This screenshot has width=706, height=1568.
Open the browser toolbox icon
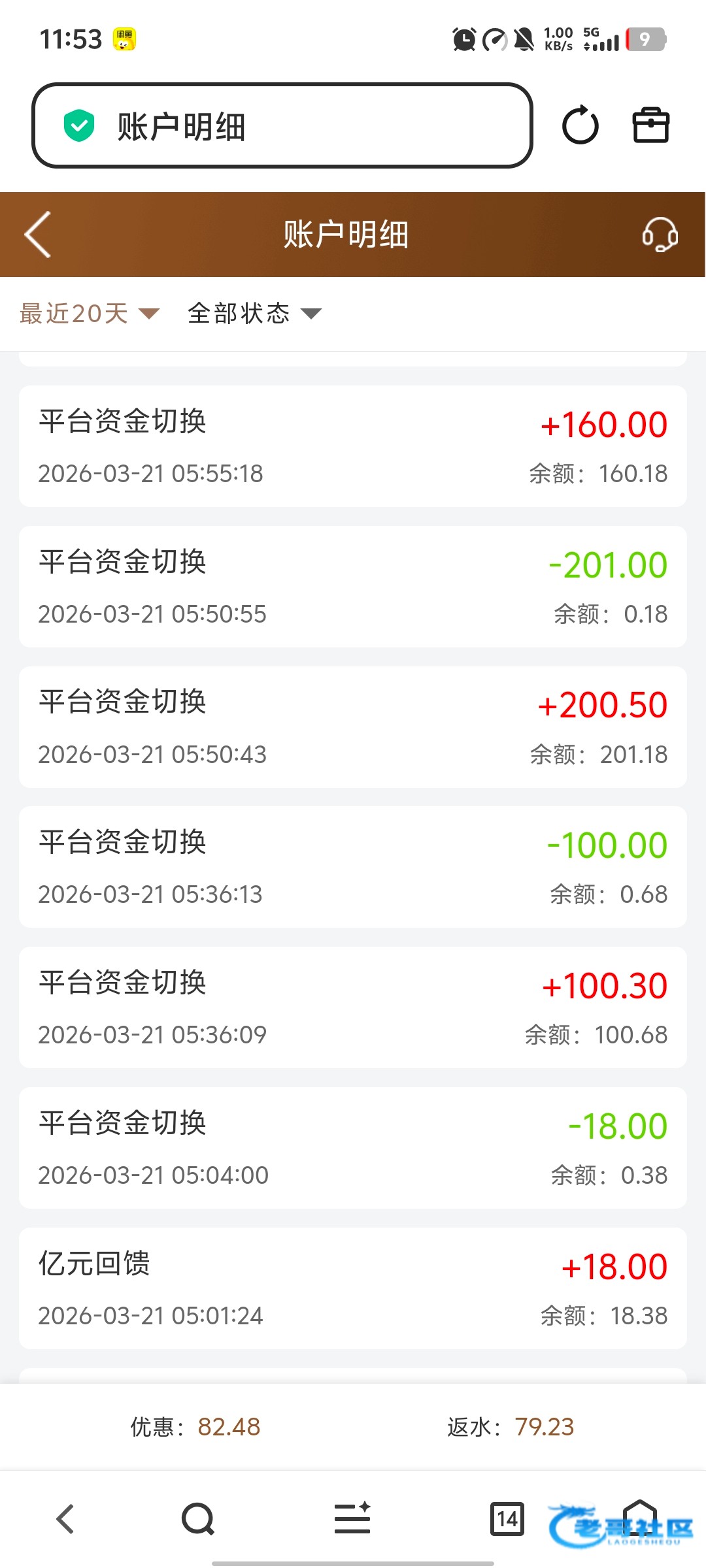(651, 125)
